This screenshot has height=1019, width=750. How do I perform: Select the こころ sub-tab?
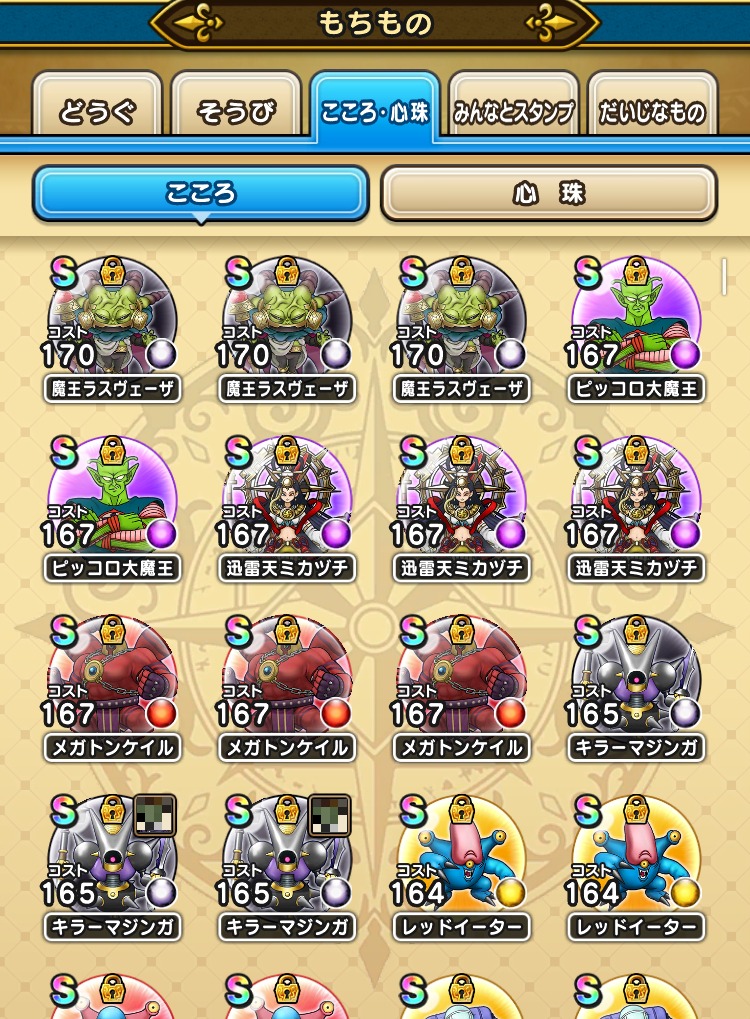point(201,193)
